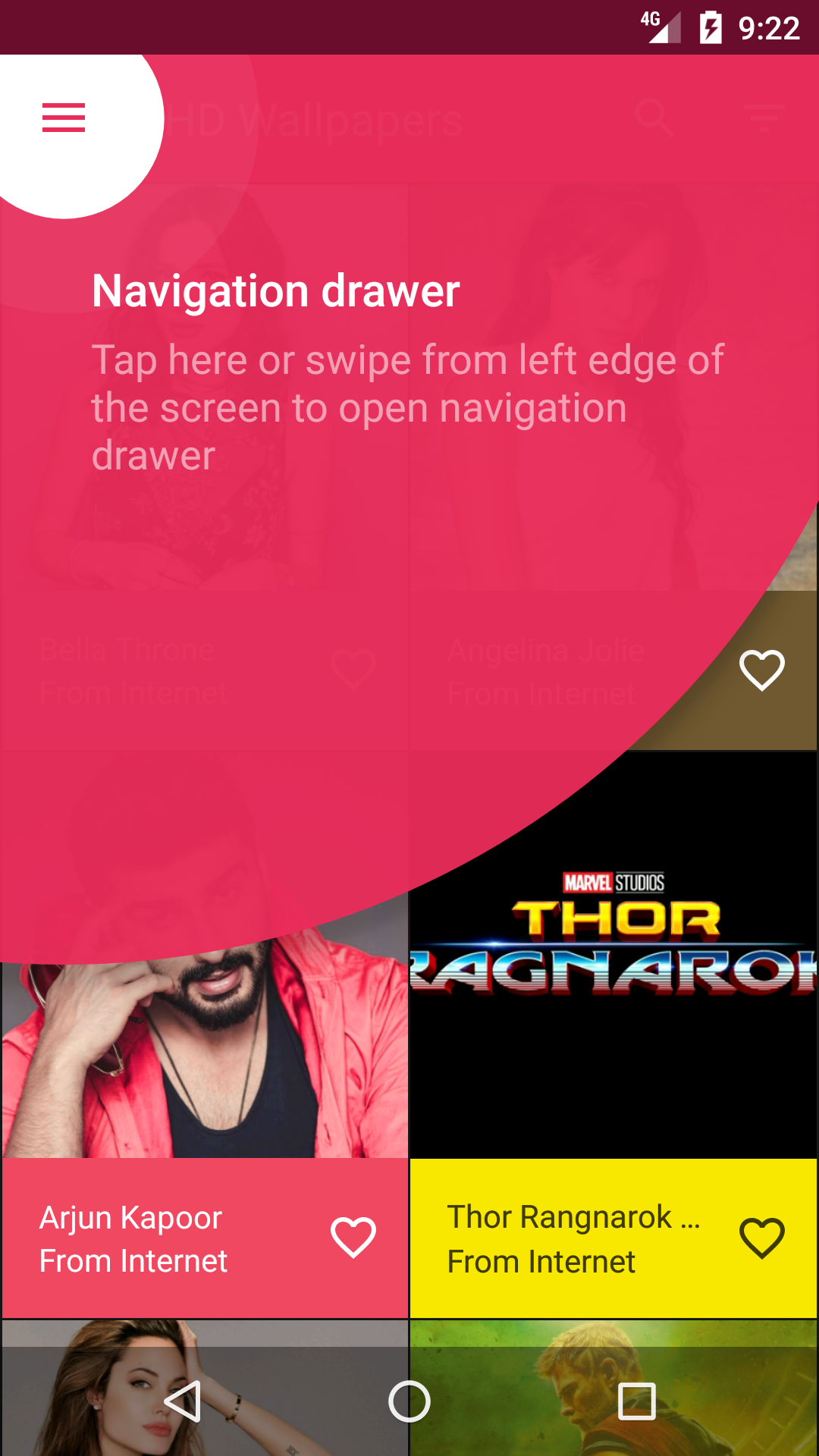Favorite the Thor Rangnarok wallpaper
Screen dimensions: 819x1456
pyautogui.click(x=761, y=1238)
